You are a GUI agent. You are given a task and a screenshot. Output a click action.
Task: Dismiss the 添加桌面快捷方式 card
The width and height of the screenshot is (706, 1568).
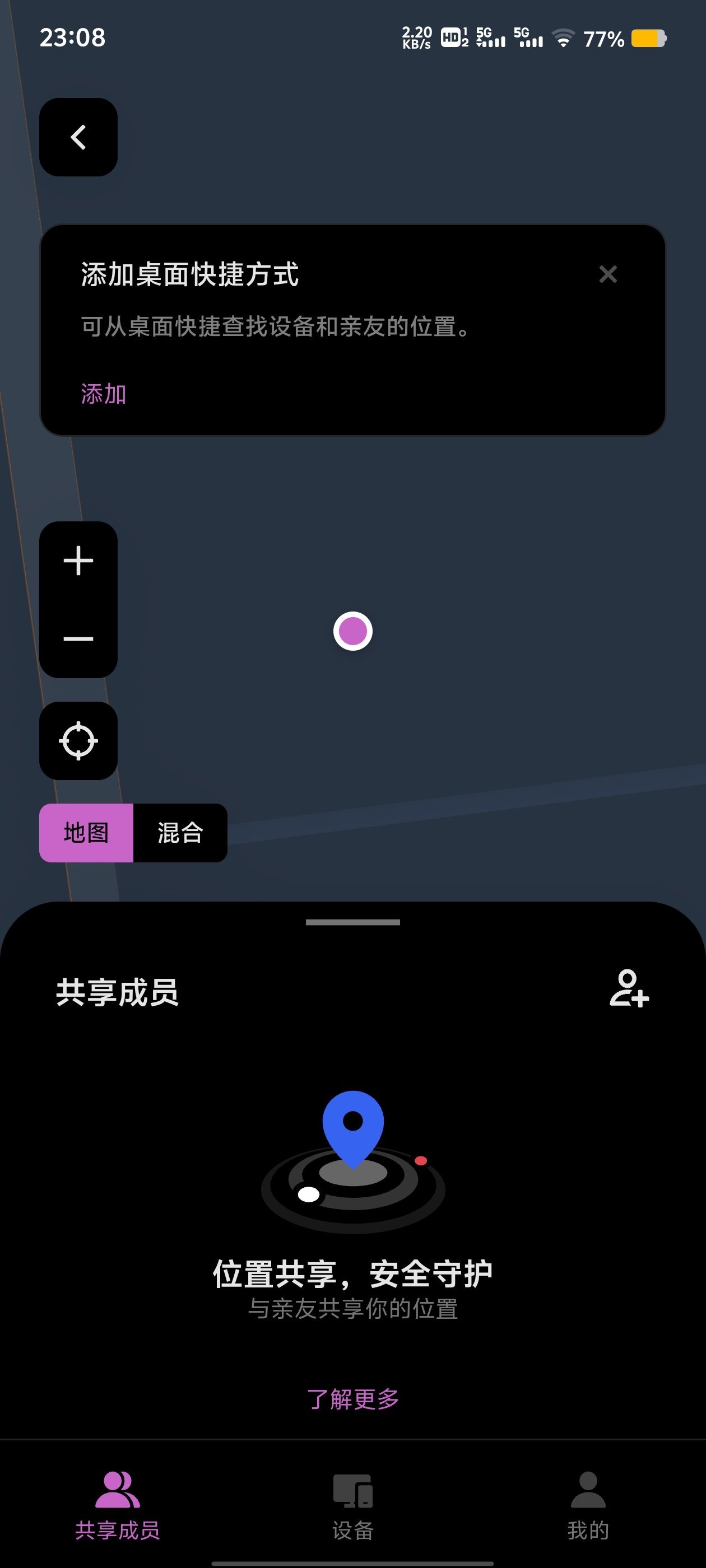[607, 274]
